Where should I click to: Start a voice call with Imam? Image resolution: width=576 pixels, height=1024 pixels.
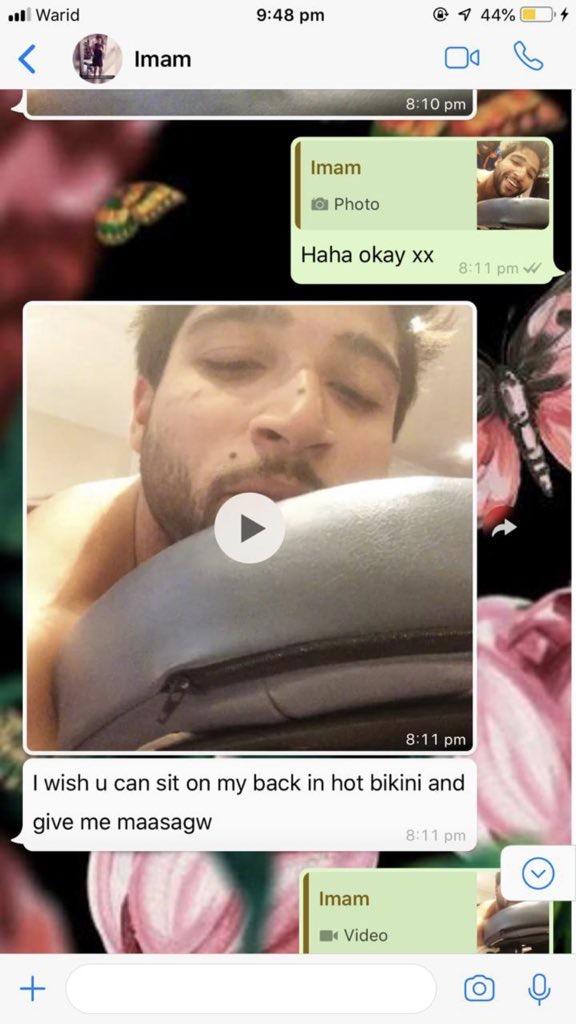(x=528, y=57)
